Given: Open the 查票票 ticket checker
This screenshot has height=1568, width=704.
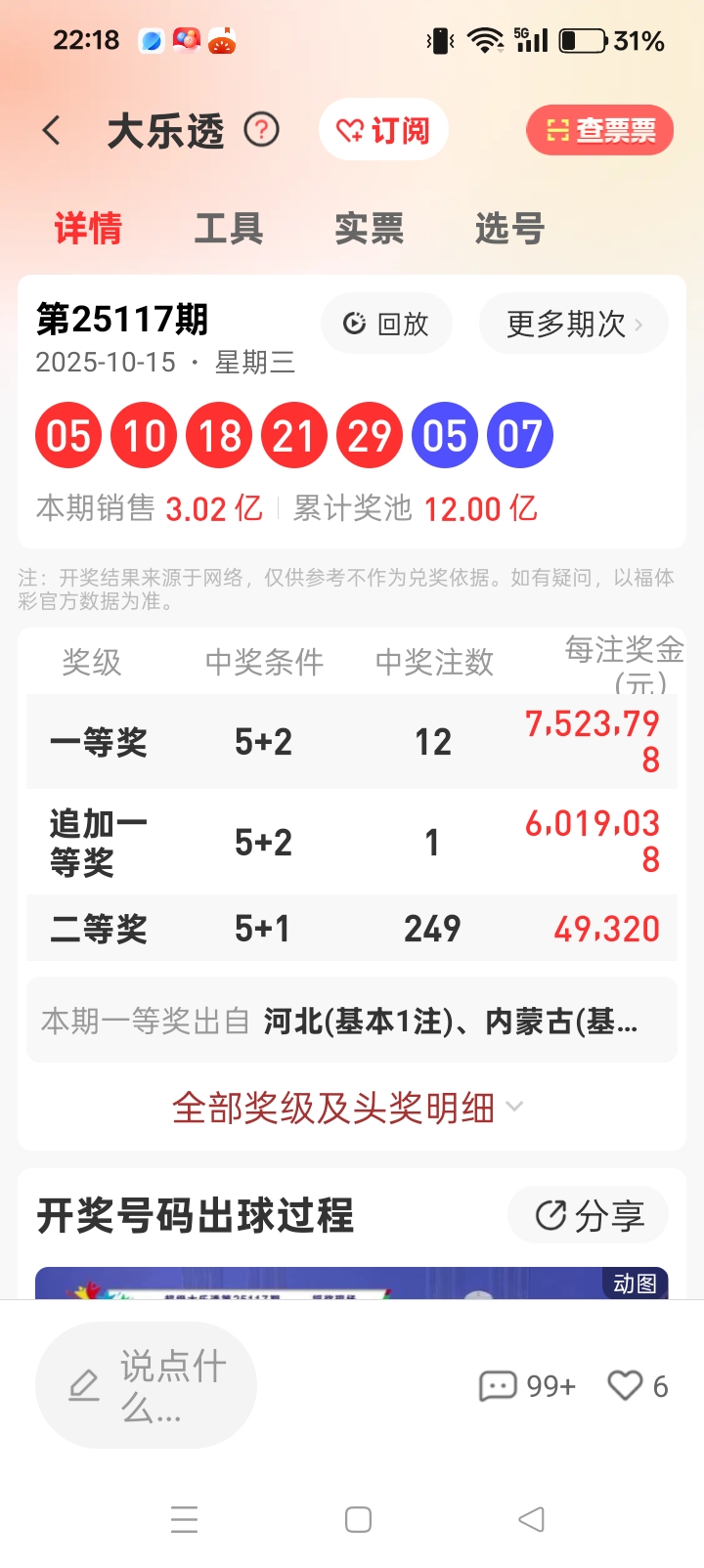Looking at the screenshot, I should [x=599, y=130].
